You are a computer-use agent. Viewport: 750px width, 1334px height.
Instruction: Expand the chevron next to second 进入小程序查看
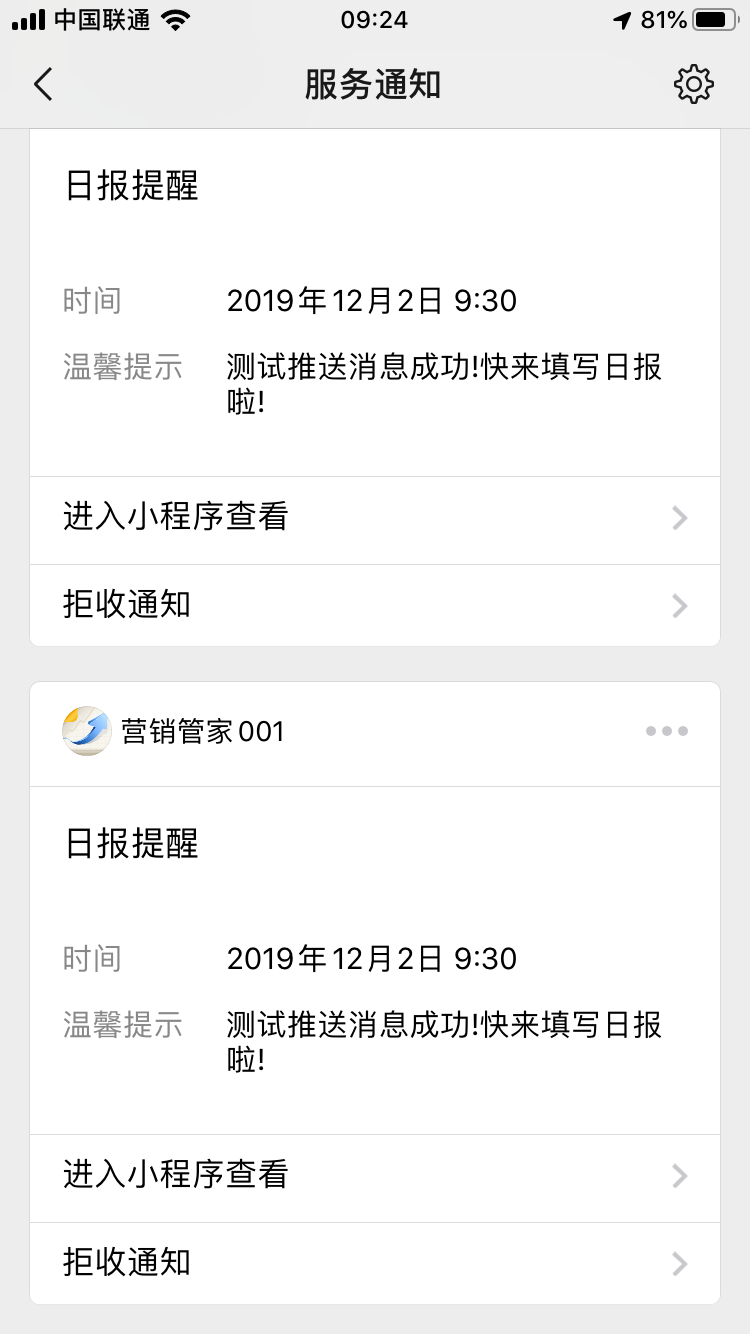[x=680, y=1177]
